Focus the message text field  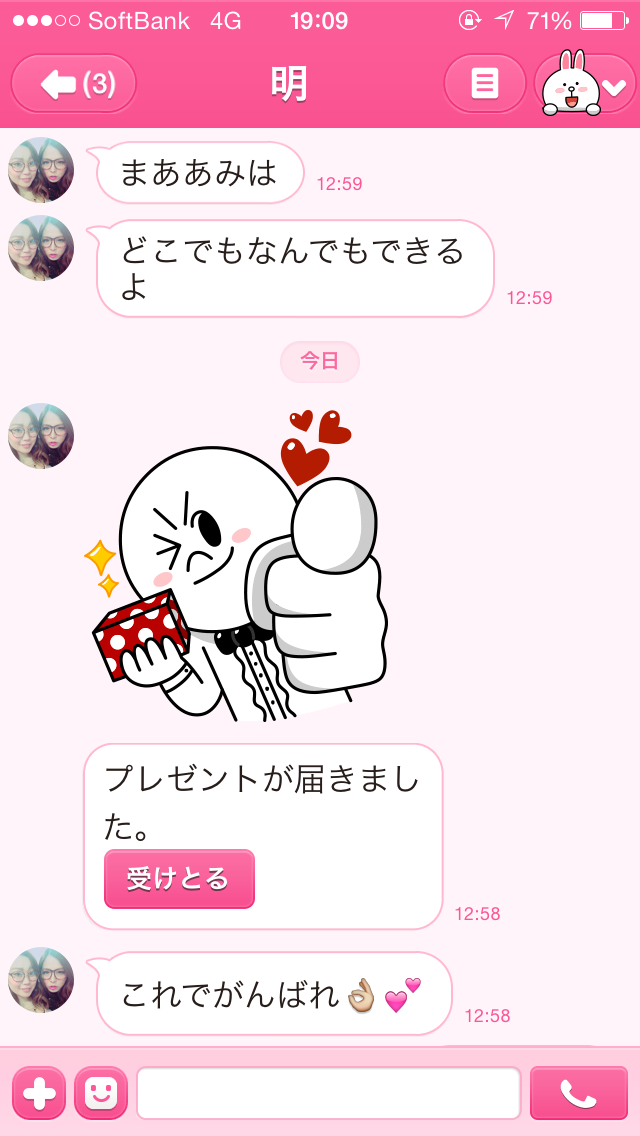[328, 1093]
